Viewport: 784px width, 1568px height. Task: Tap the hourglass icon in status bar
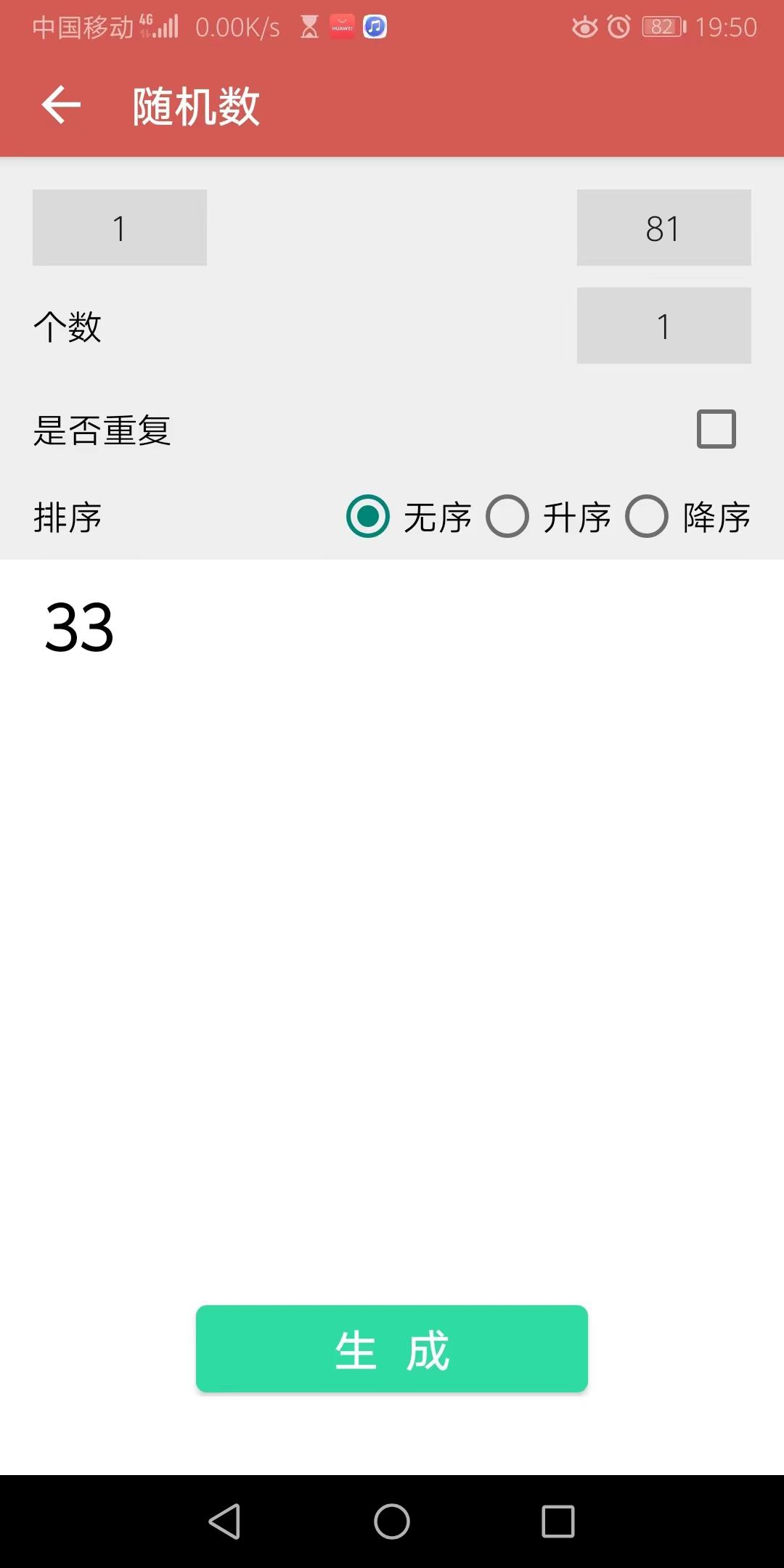[308, 28]
